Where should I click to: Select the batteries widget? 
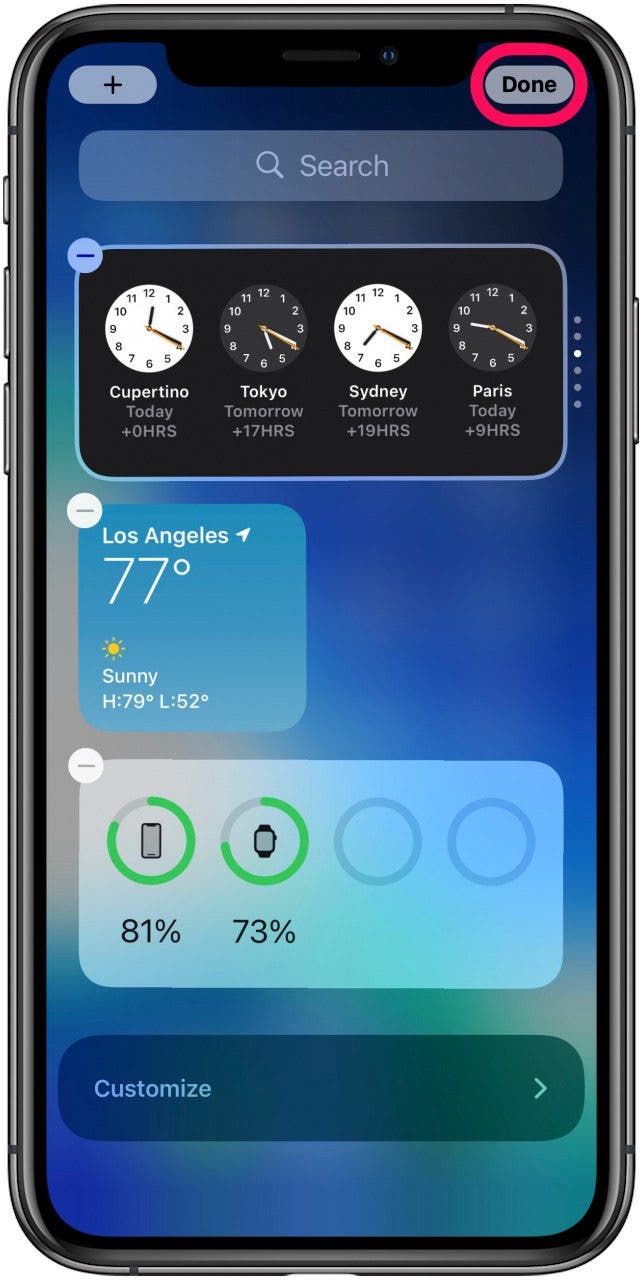click(x=321, y=874)
